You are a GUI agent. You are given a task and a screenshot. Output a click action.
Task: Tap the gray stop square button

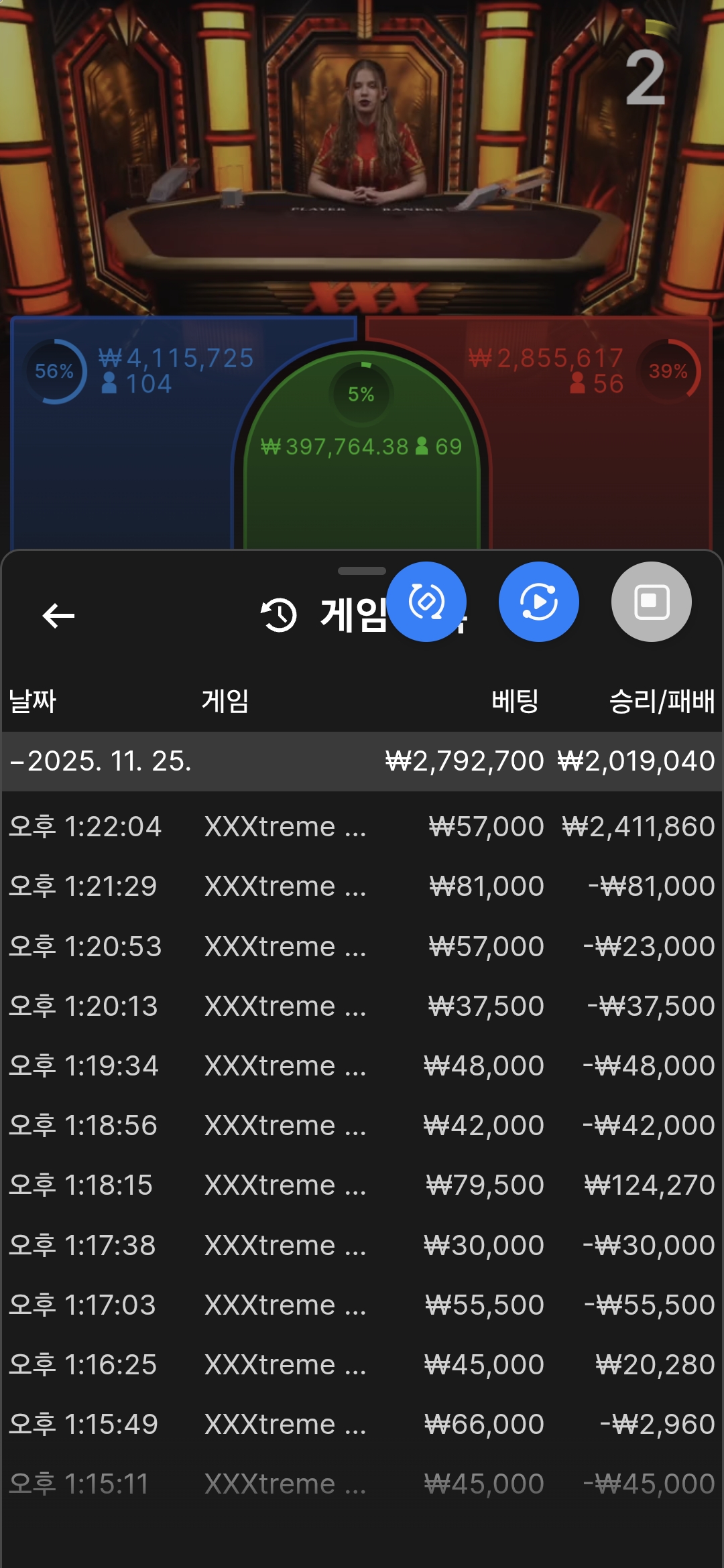pos(651,602)
